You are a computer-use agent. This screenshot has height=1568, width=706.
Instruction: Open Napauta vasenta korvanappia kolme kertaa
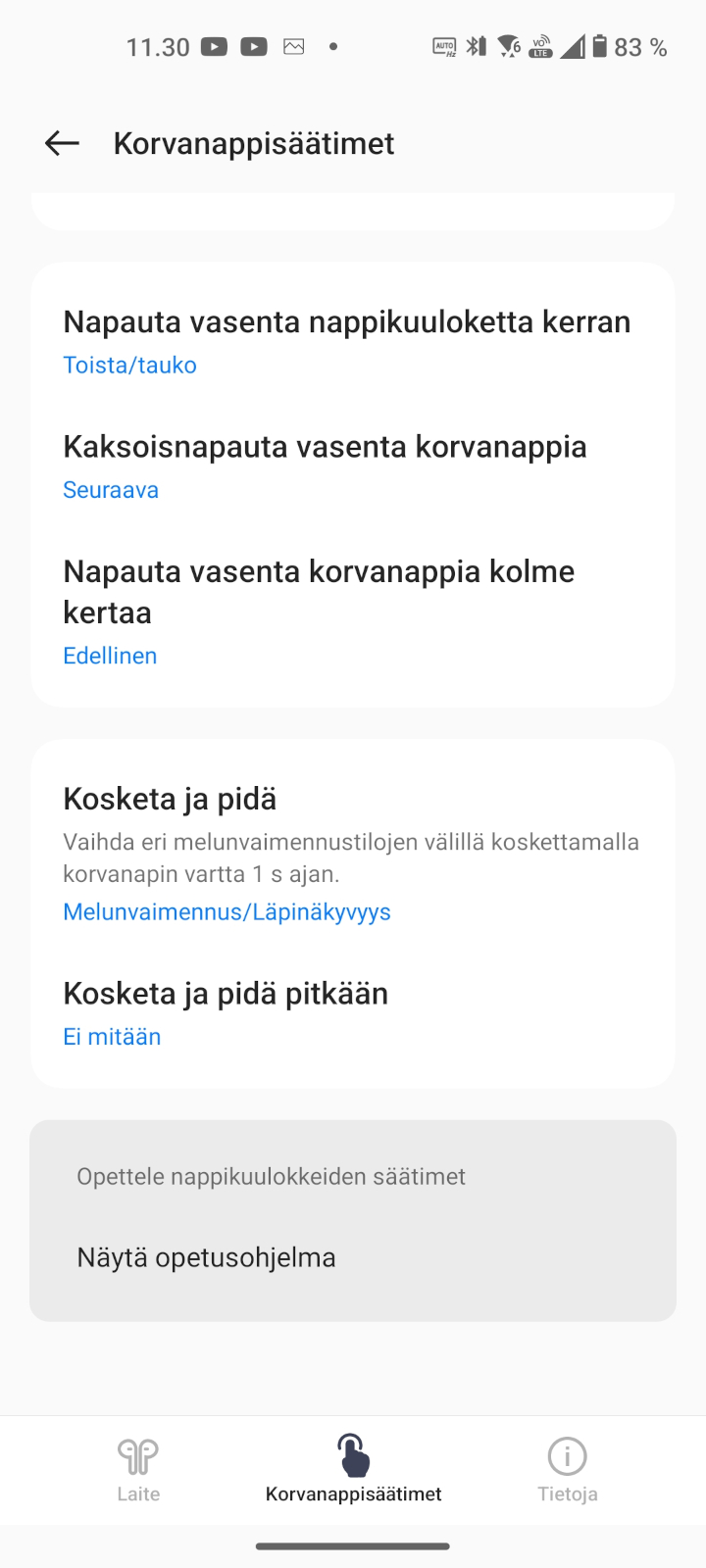pos(353,612)
